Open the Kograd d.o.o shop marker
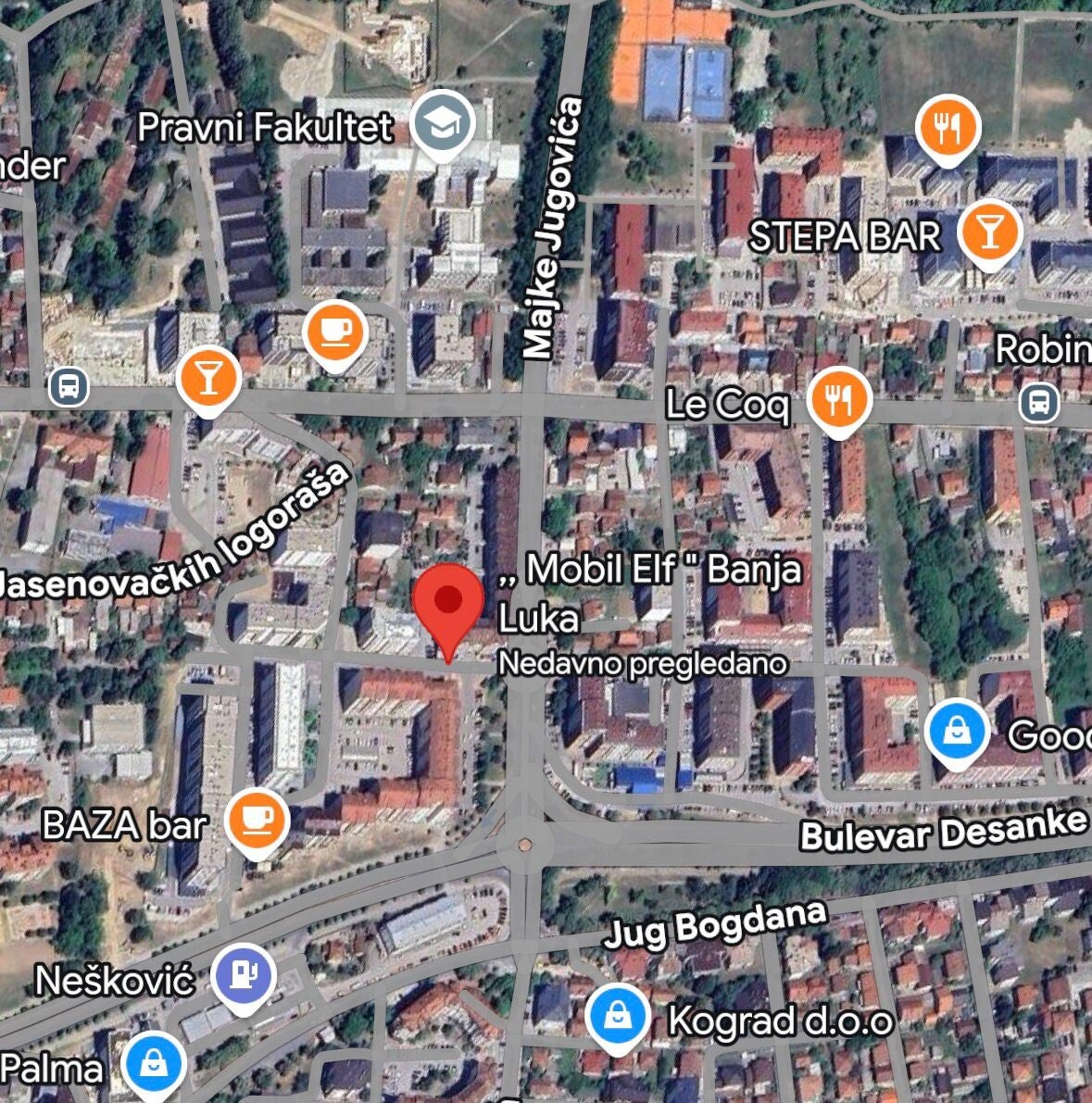This screenshot has width=1092, height=1103. point(615,1016)
